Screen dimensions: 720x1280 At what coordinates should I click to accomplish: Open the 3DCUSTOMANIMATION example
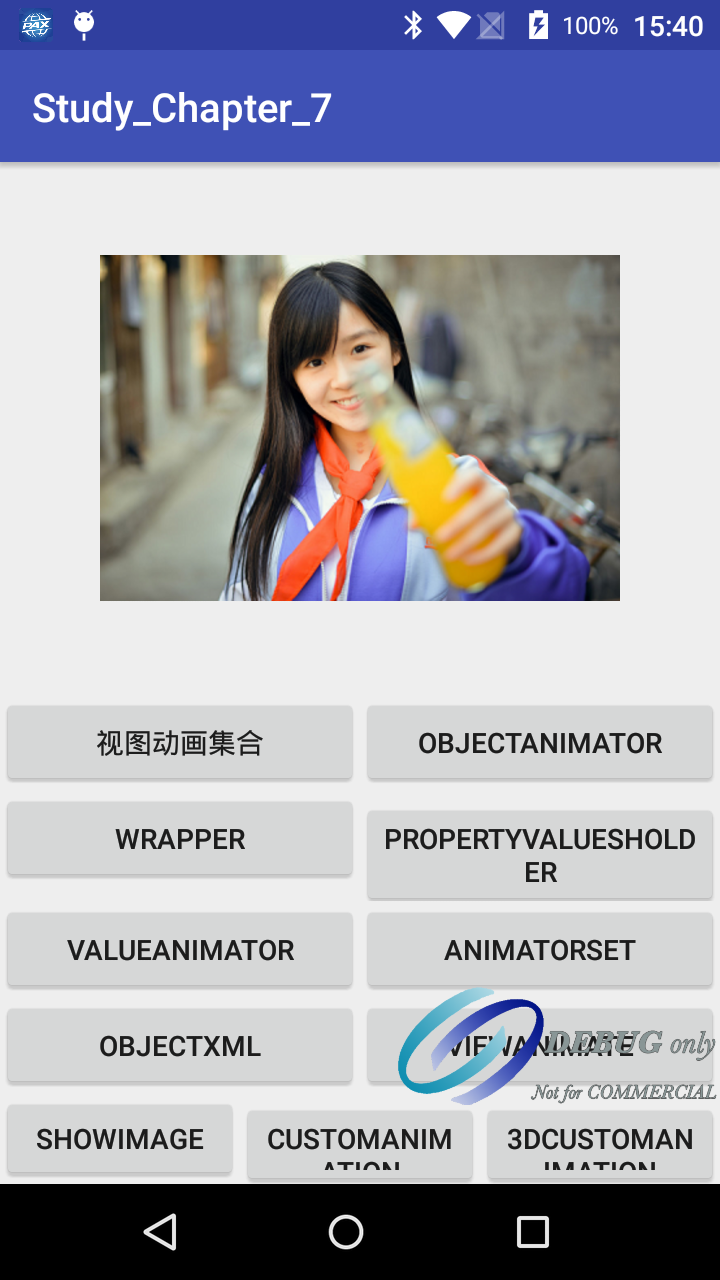(x=600, y=1143)
